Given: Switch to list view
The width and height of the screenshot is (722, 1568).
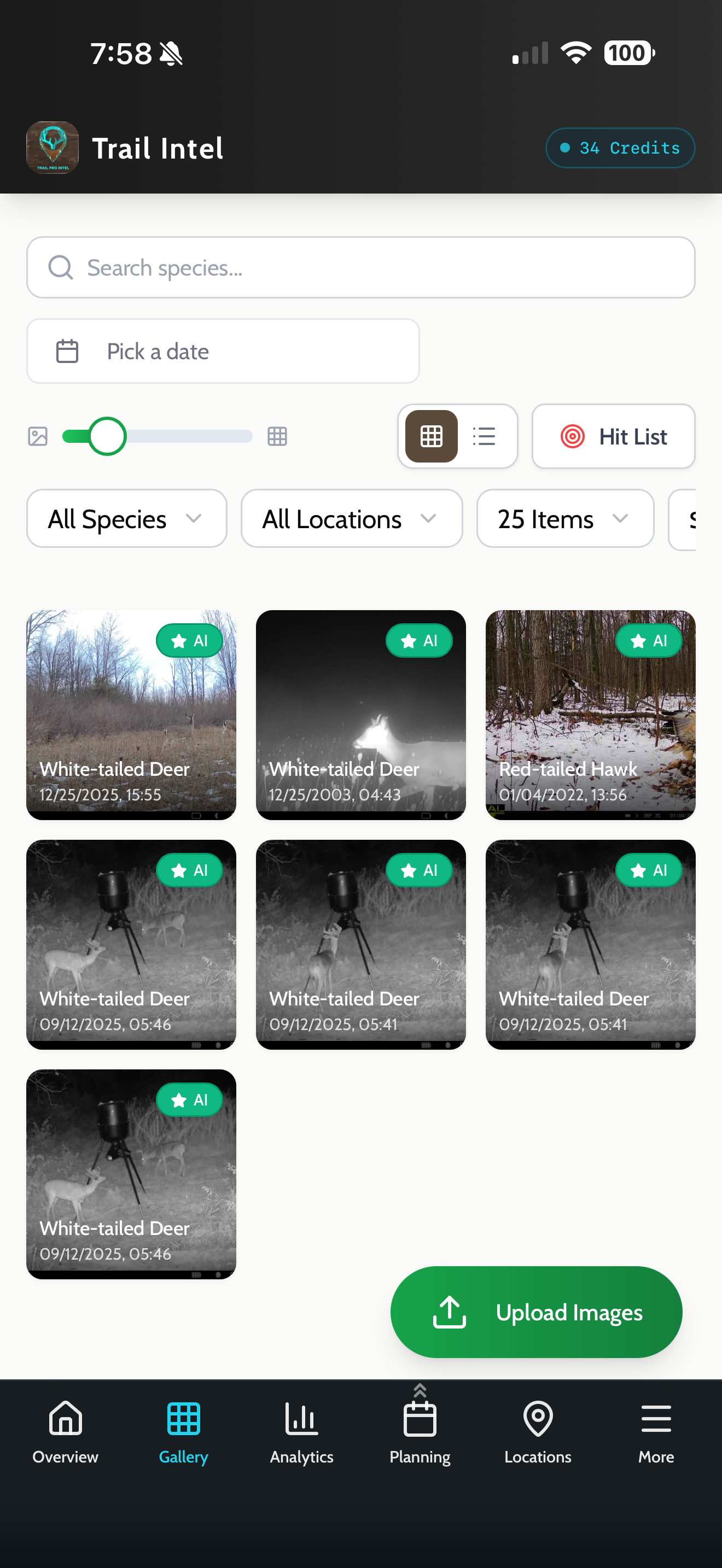Looking at the screenshot, I should 484,436.
